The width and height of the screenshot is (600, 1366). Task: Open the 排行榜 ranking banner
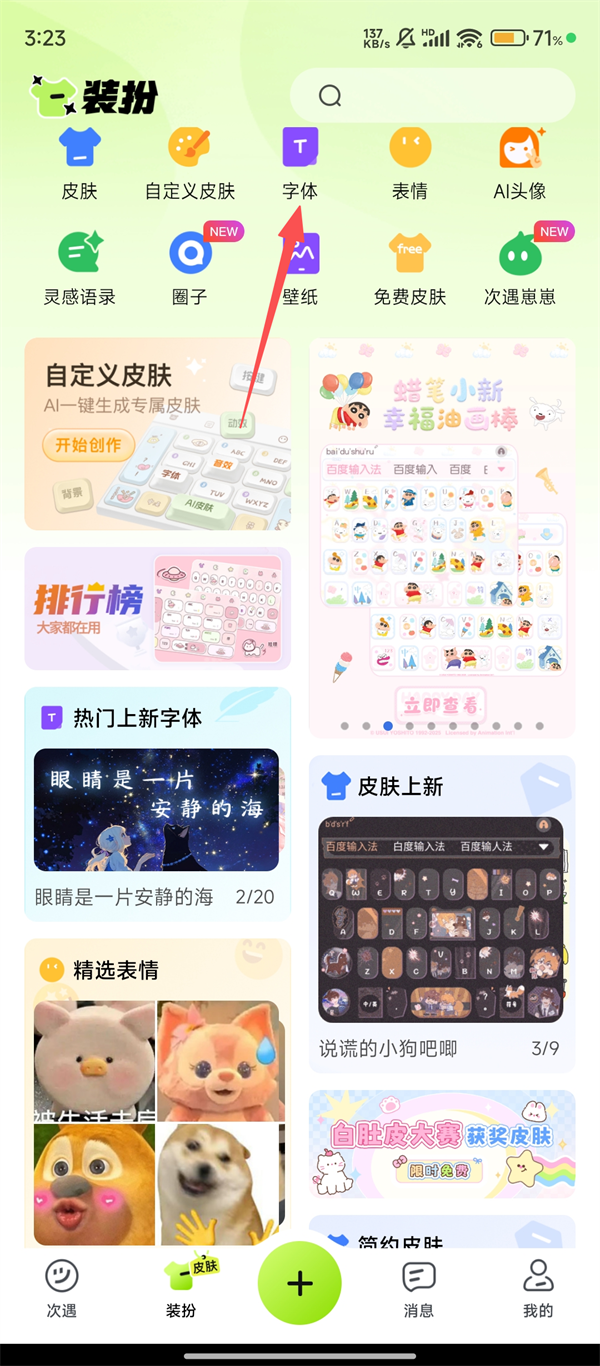(x=158, y=608)
